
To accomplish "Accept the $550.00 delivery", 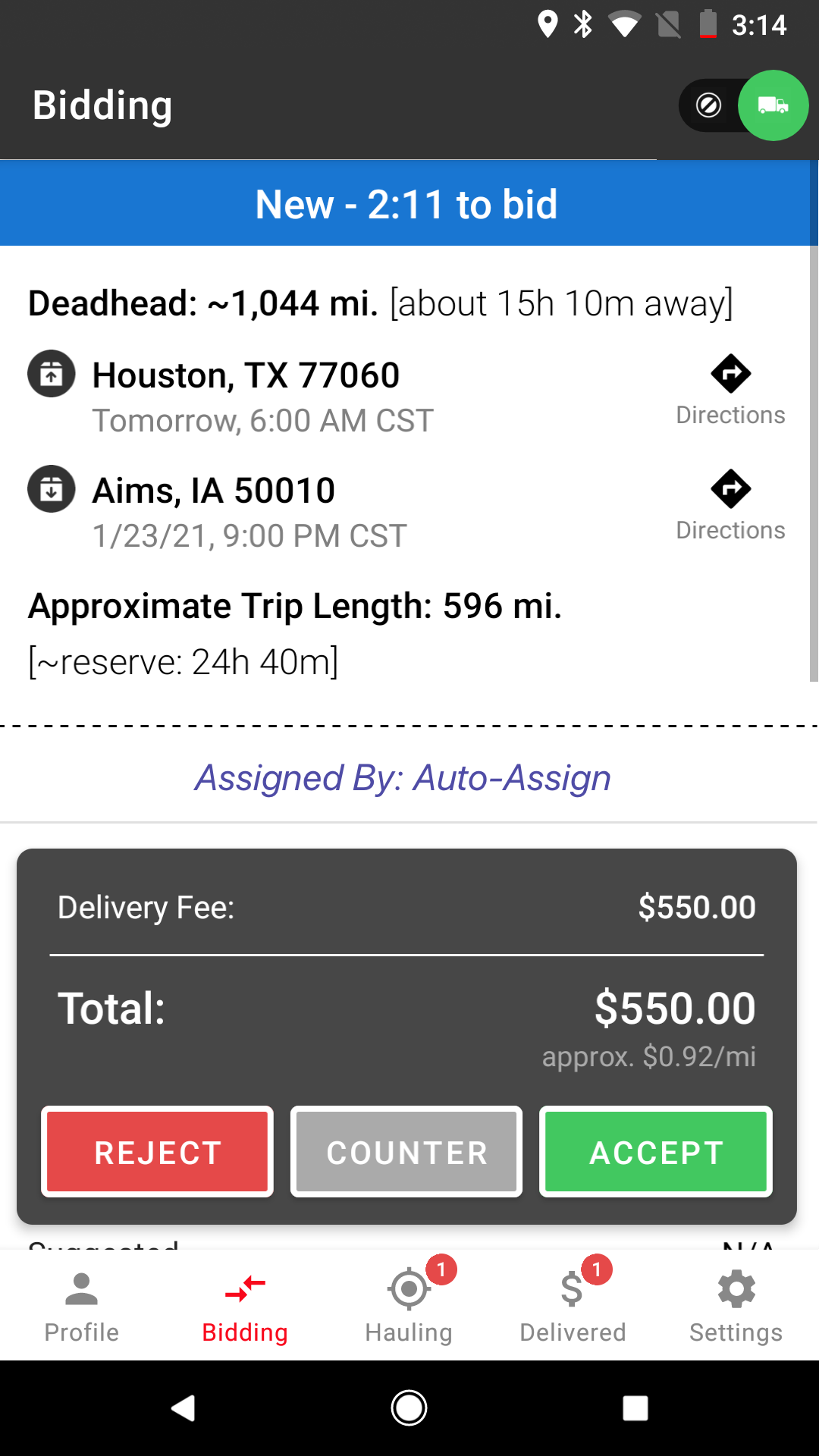I will point(656,1152).
